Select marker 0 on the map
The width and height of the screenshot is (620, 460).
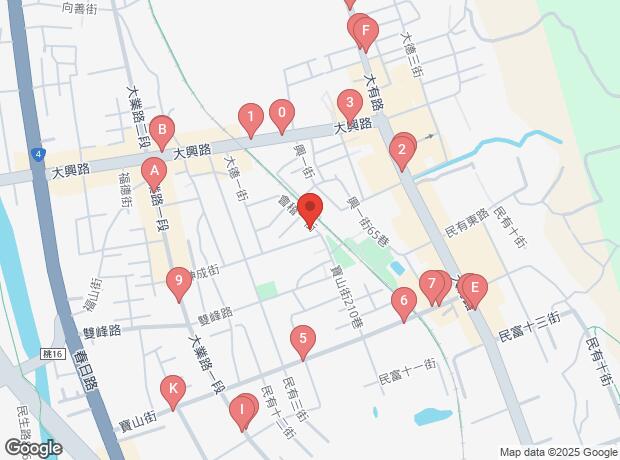point(282,115)
